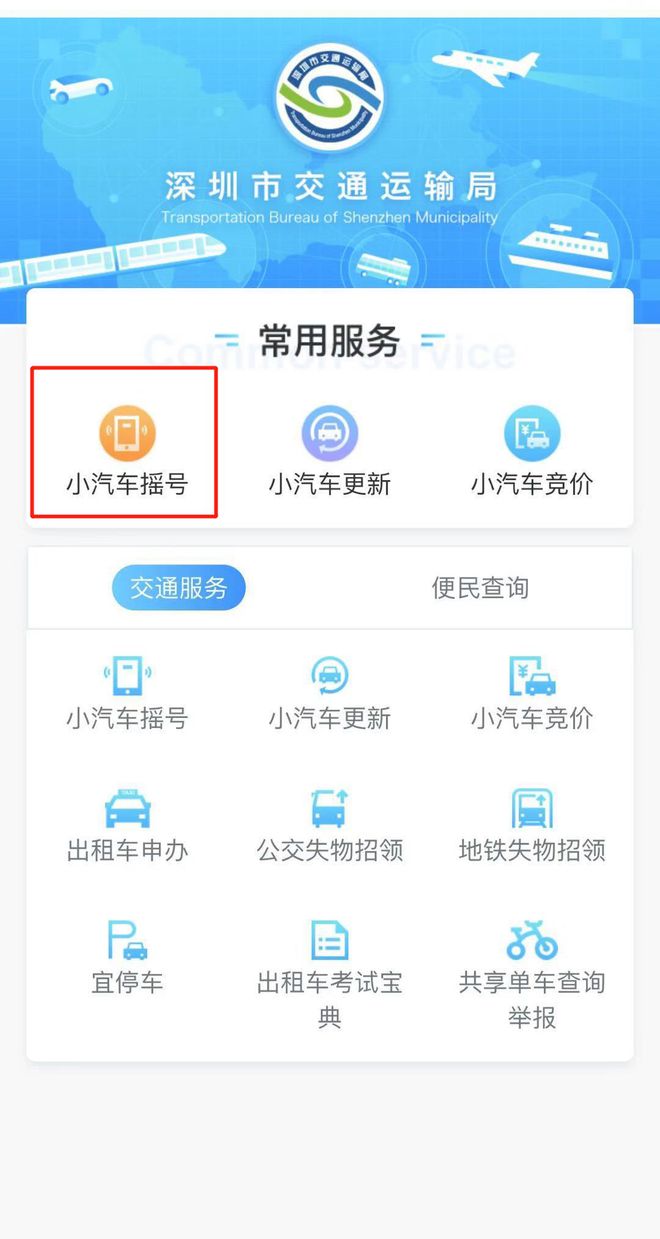Image resolution: width=660 pixels, height=1239 pixels.
Task: Switch to the 交通服务 tab
Action: 178,588
